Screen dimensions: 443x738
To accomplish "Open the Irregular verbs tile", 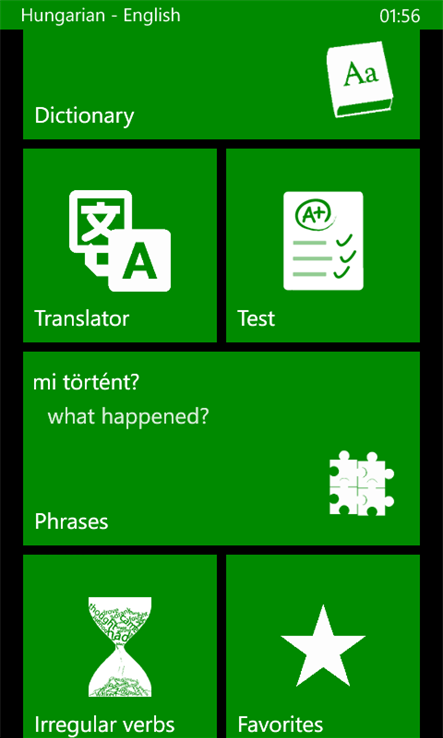I will [120, 646].
